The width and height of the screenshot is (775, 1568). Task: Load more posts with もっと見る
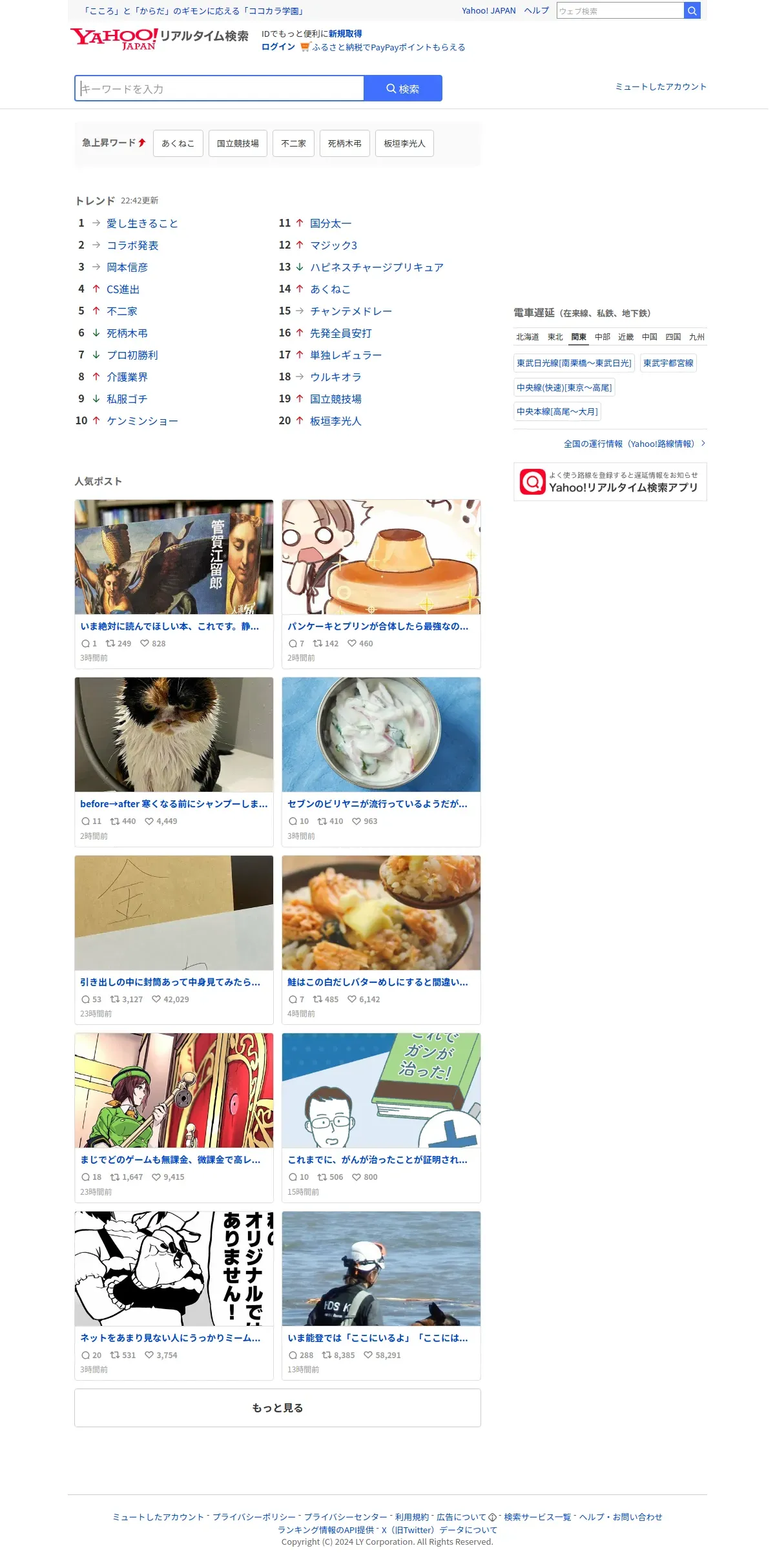(278, 1408)
